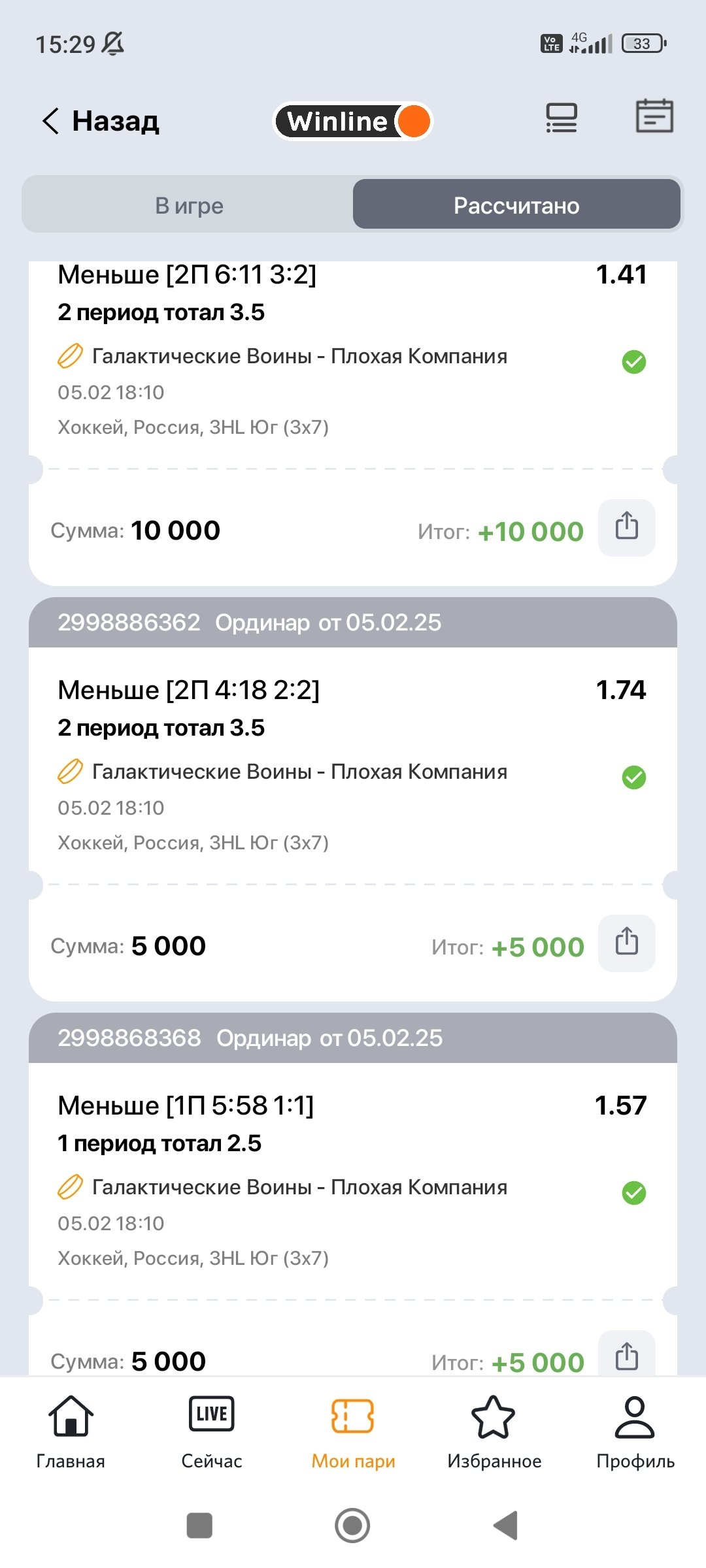Go back using the Назад button
The height and width of the screenshot is (1568, 706).
(101, 121)
